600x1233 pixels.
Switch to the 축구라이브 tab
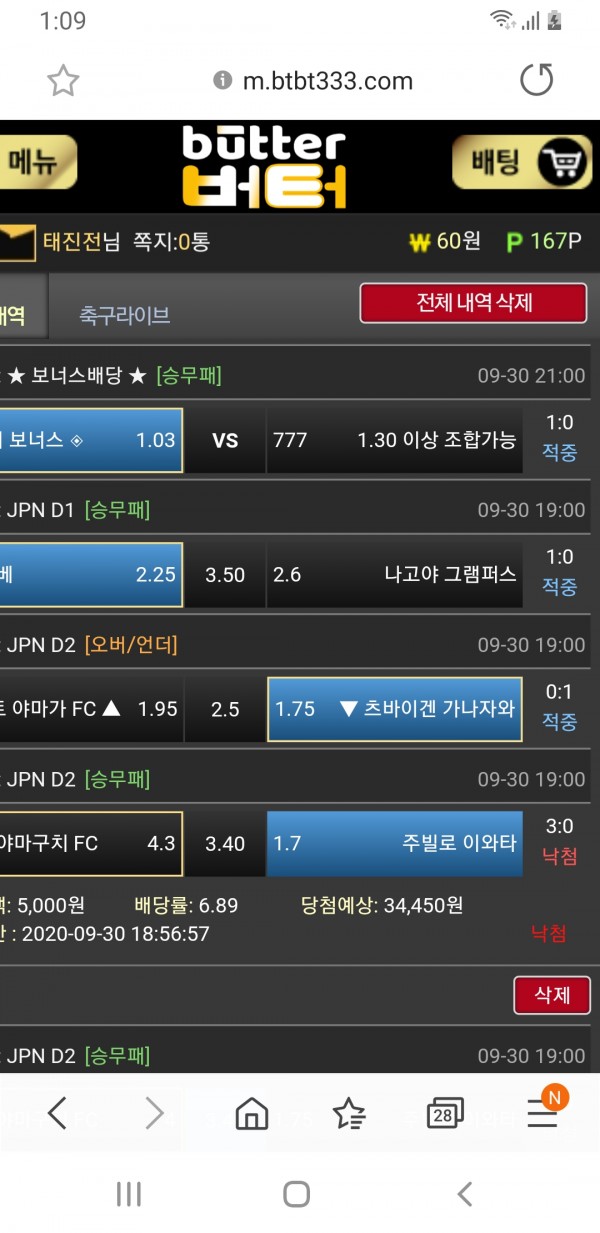(125, 316)
